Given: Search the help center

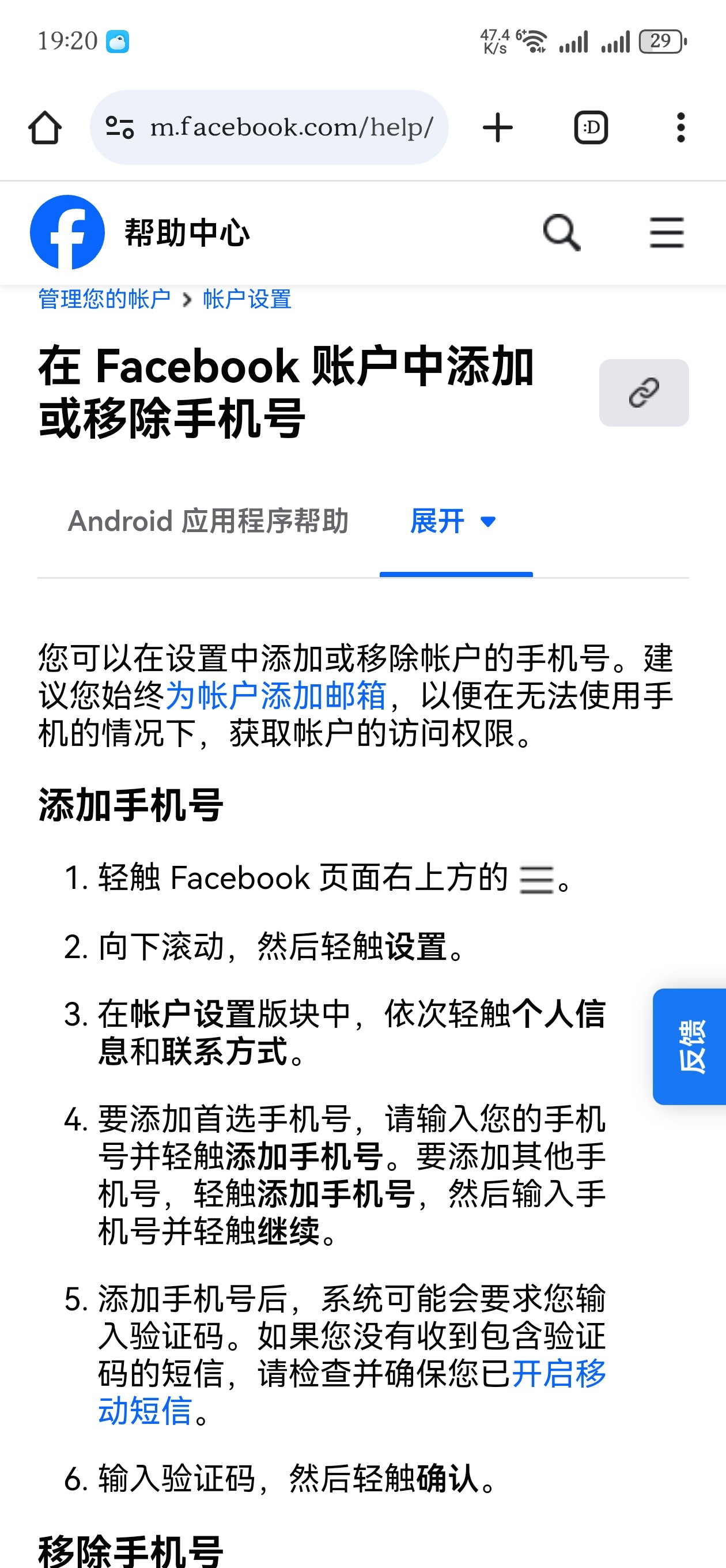Looking at the screenshot, I should pyautogui.click(x=561, y=232).
